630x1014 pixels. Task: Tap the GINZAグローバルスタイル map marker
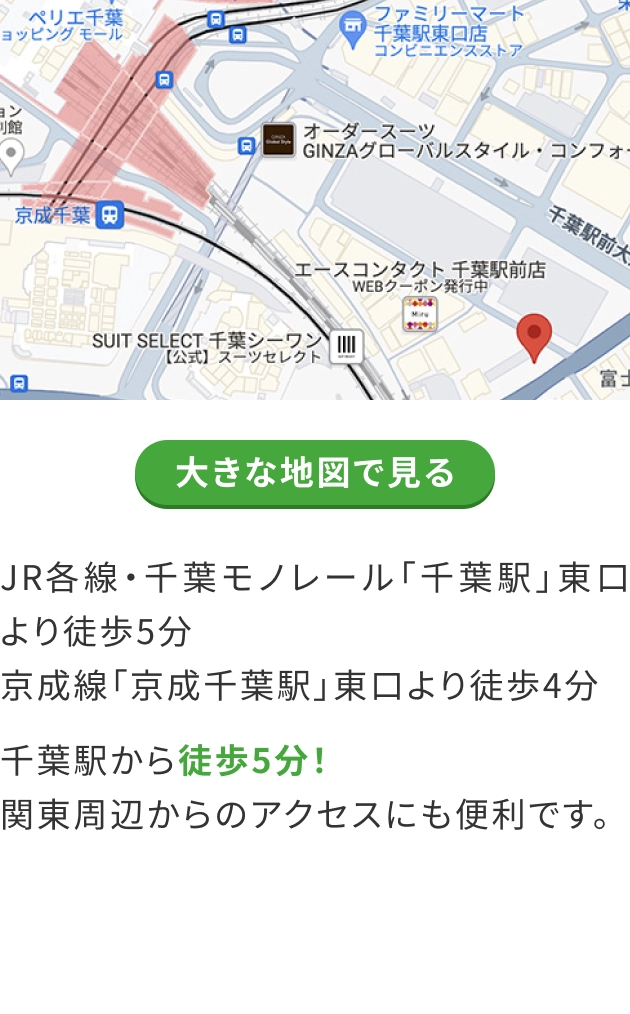(278, 140)
